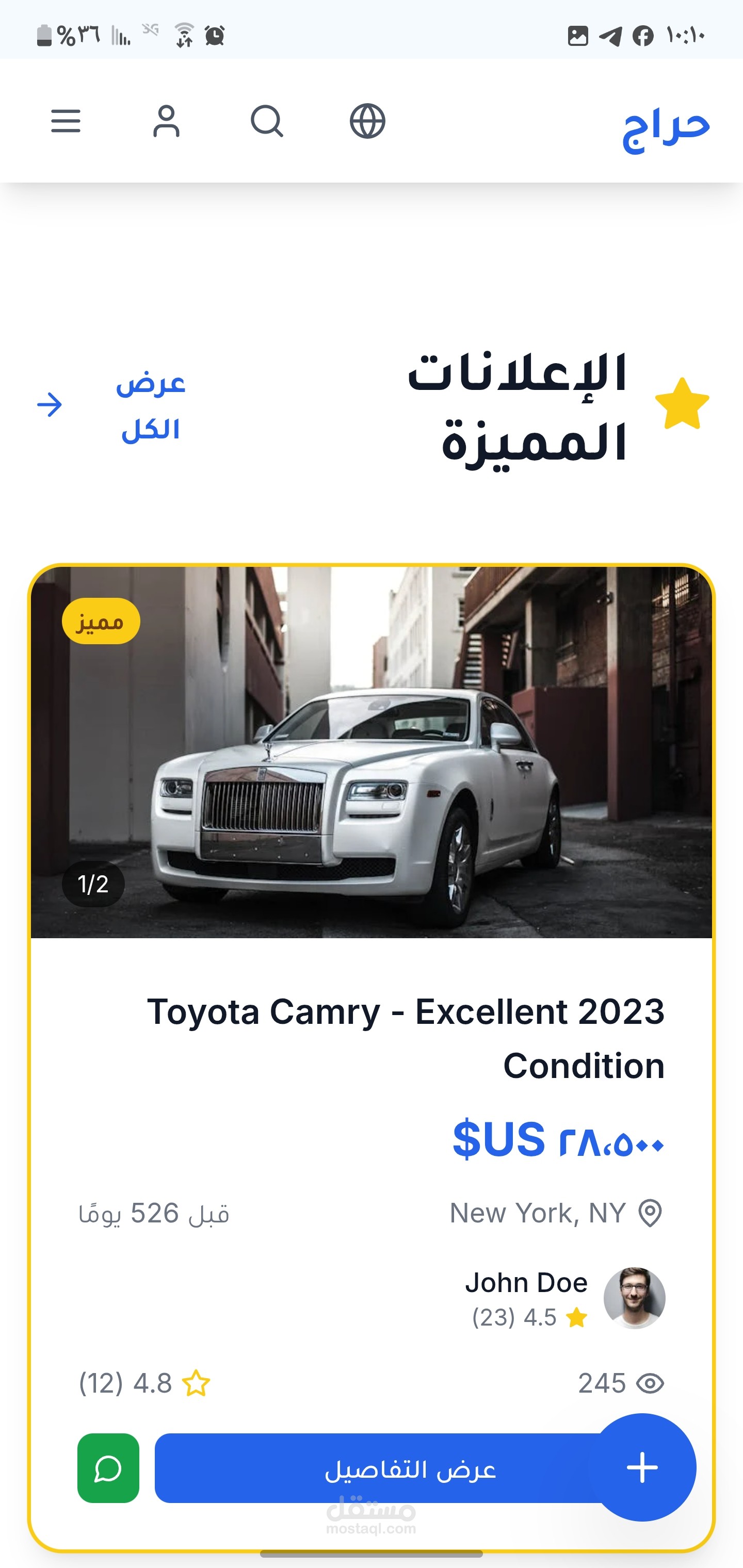Change language via the globe icon
The image size is (743, 1568).
[368, 121]
